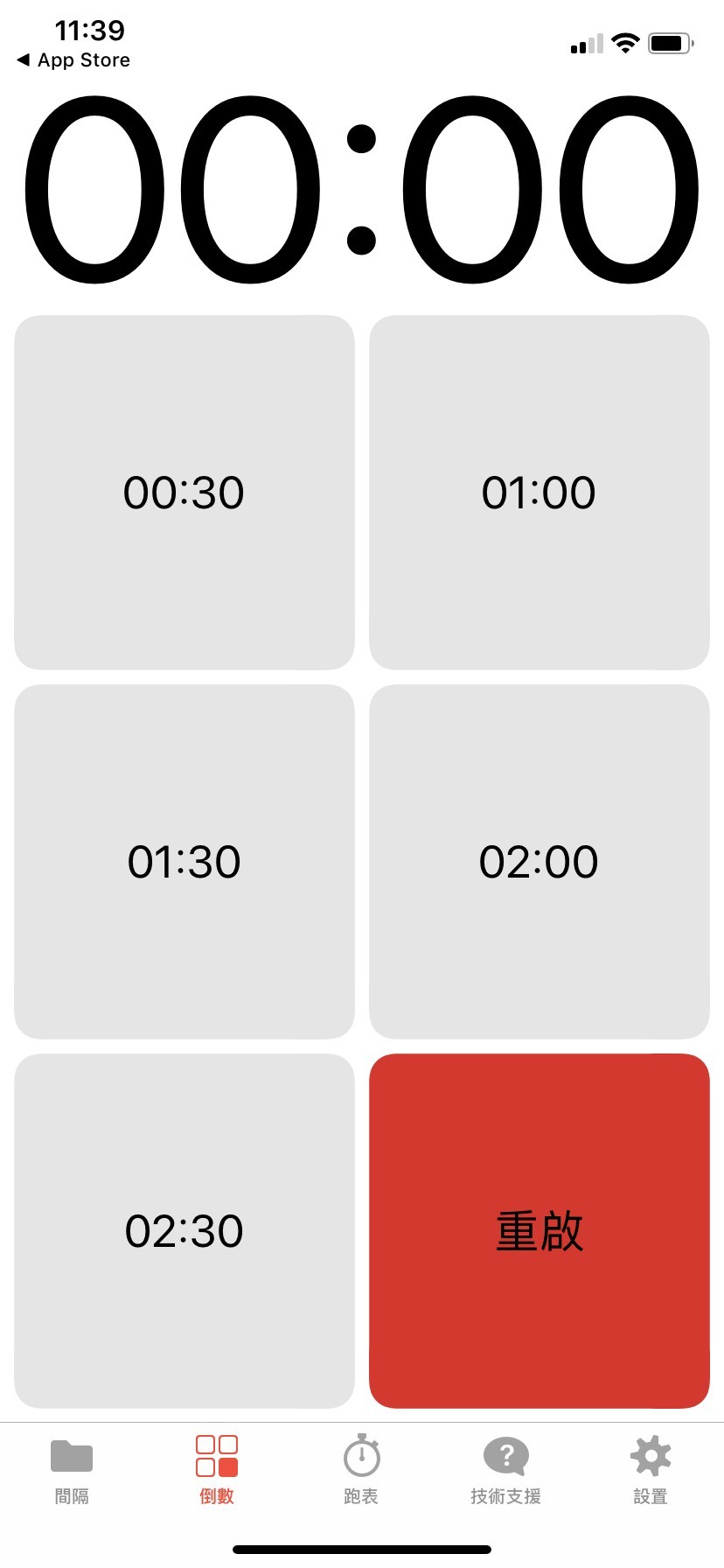Start the 01:30 countdown timer
Image resolution: width=724 pixels, height=1568 pixels.
(x=184, y=862)
